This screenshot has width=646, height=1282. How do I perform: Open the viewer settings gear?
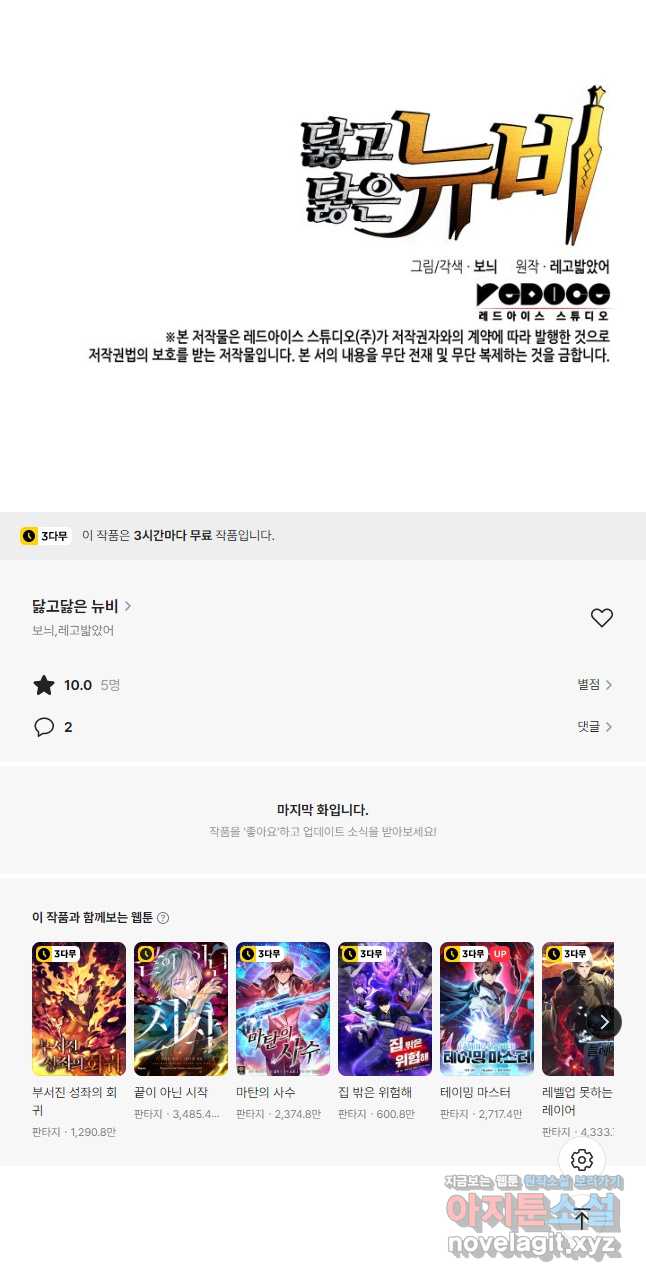pos(582,1160)
